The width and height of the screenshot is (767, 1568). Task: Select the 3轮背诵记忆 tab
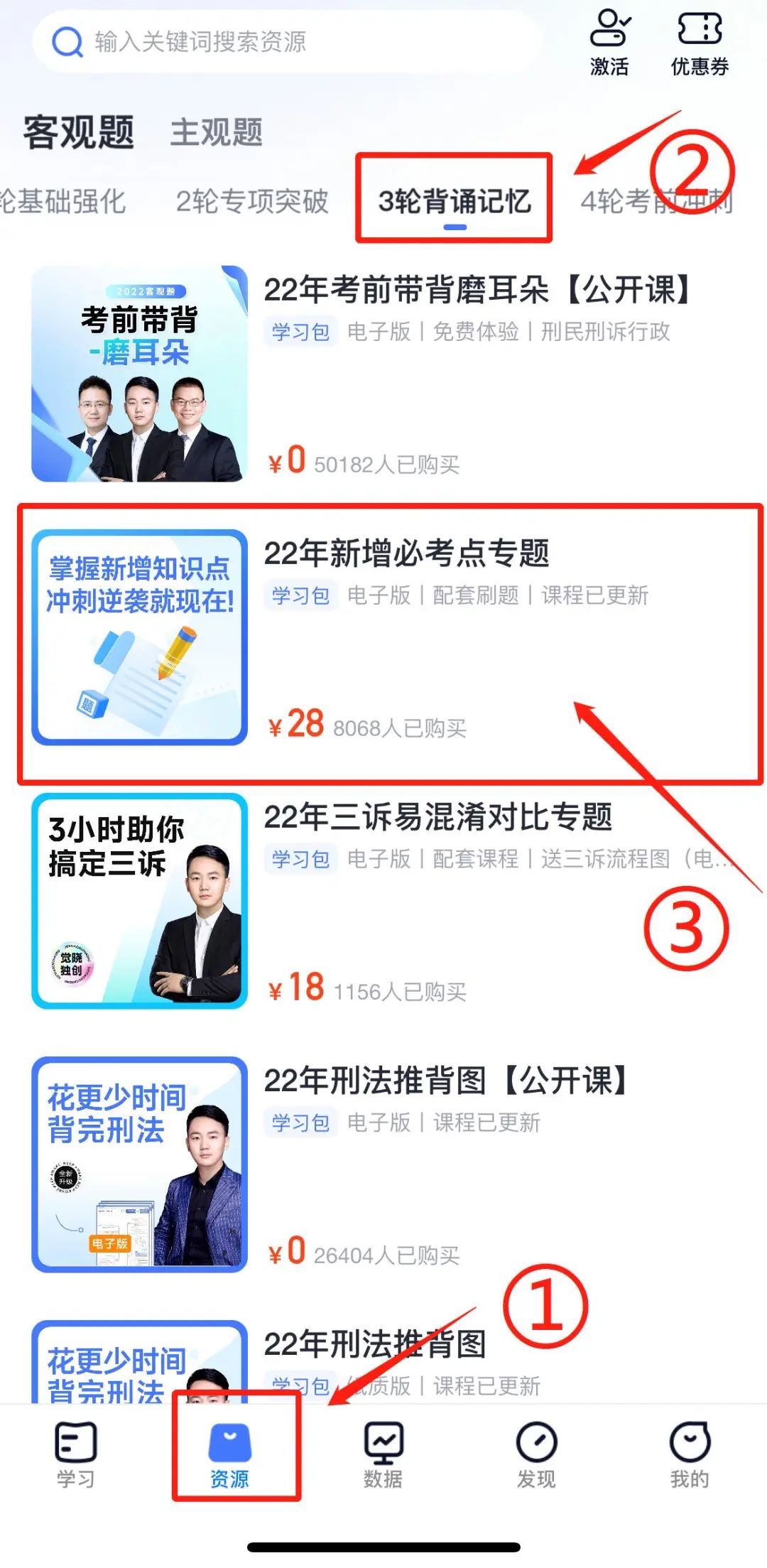coord(455,202)
